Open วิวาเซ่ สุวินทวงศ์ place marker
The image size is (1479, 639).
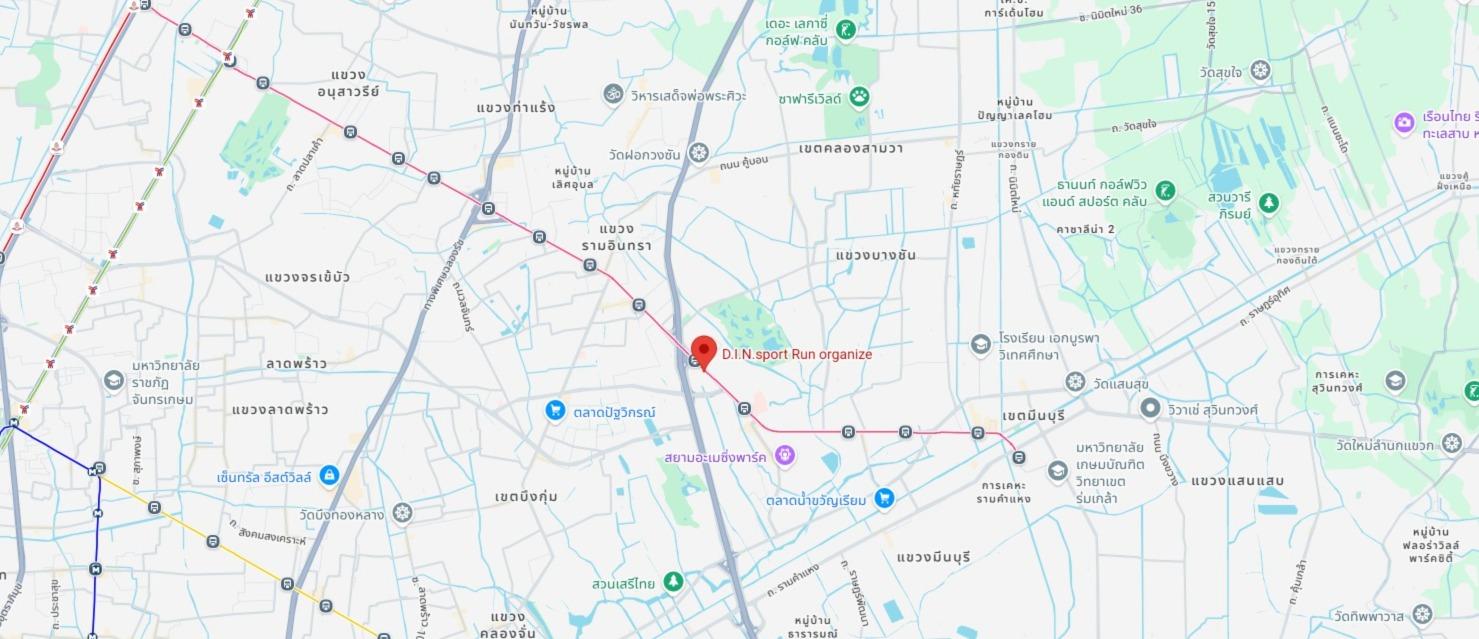coord(1150,408)
